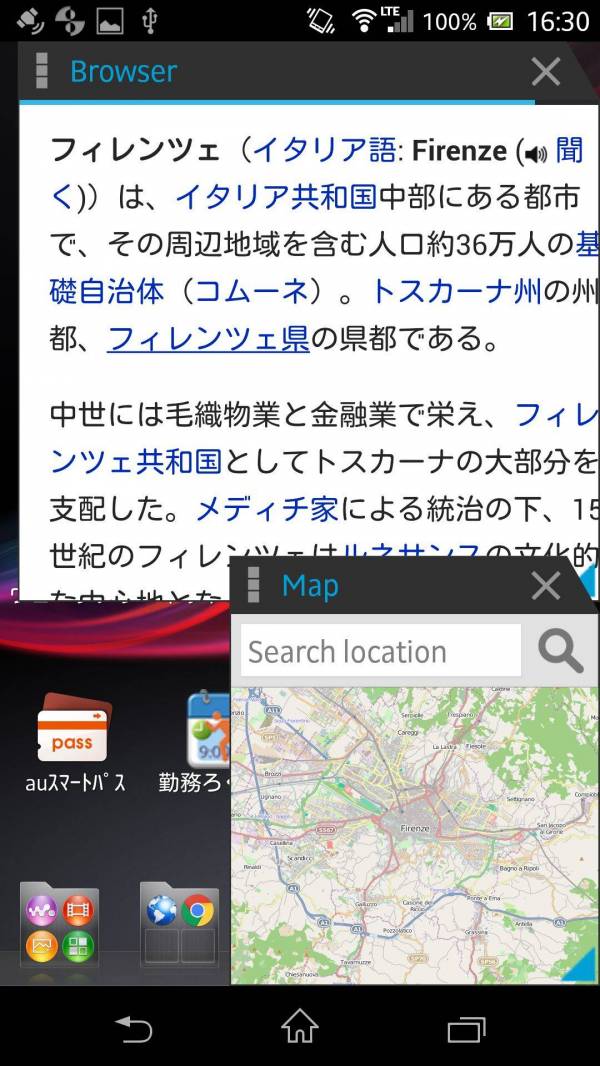Close the Map floating window
The height and width of the screenshot is (1066, 600).
545,585
